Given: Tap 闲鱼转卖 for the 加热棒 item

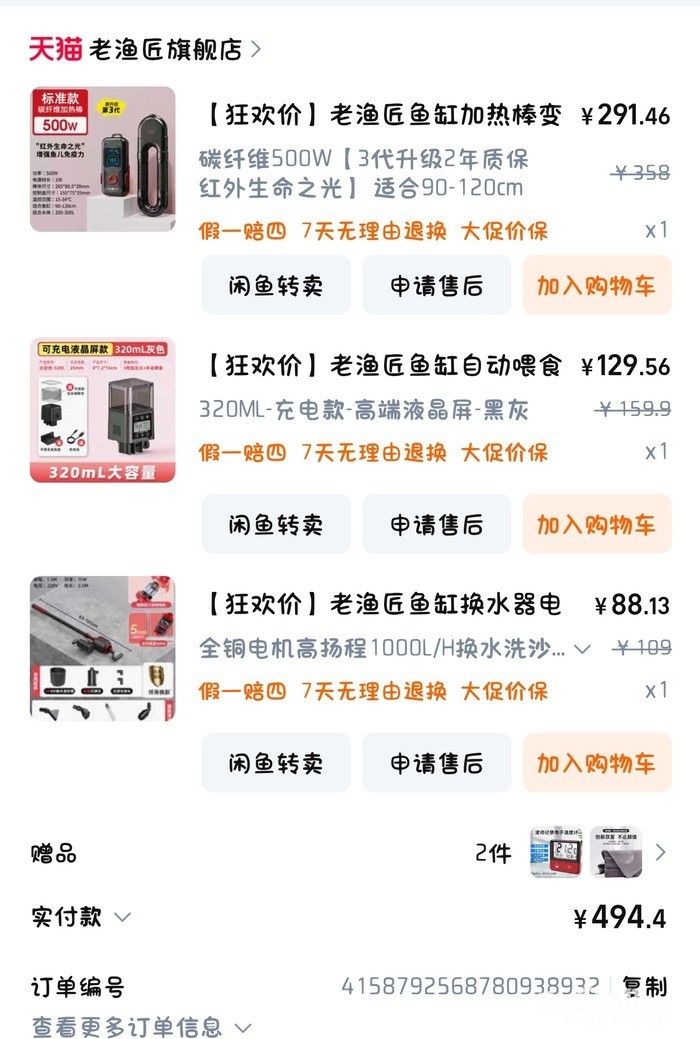Looking at the screenshot, I should click(x=276, y=286).
